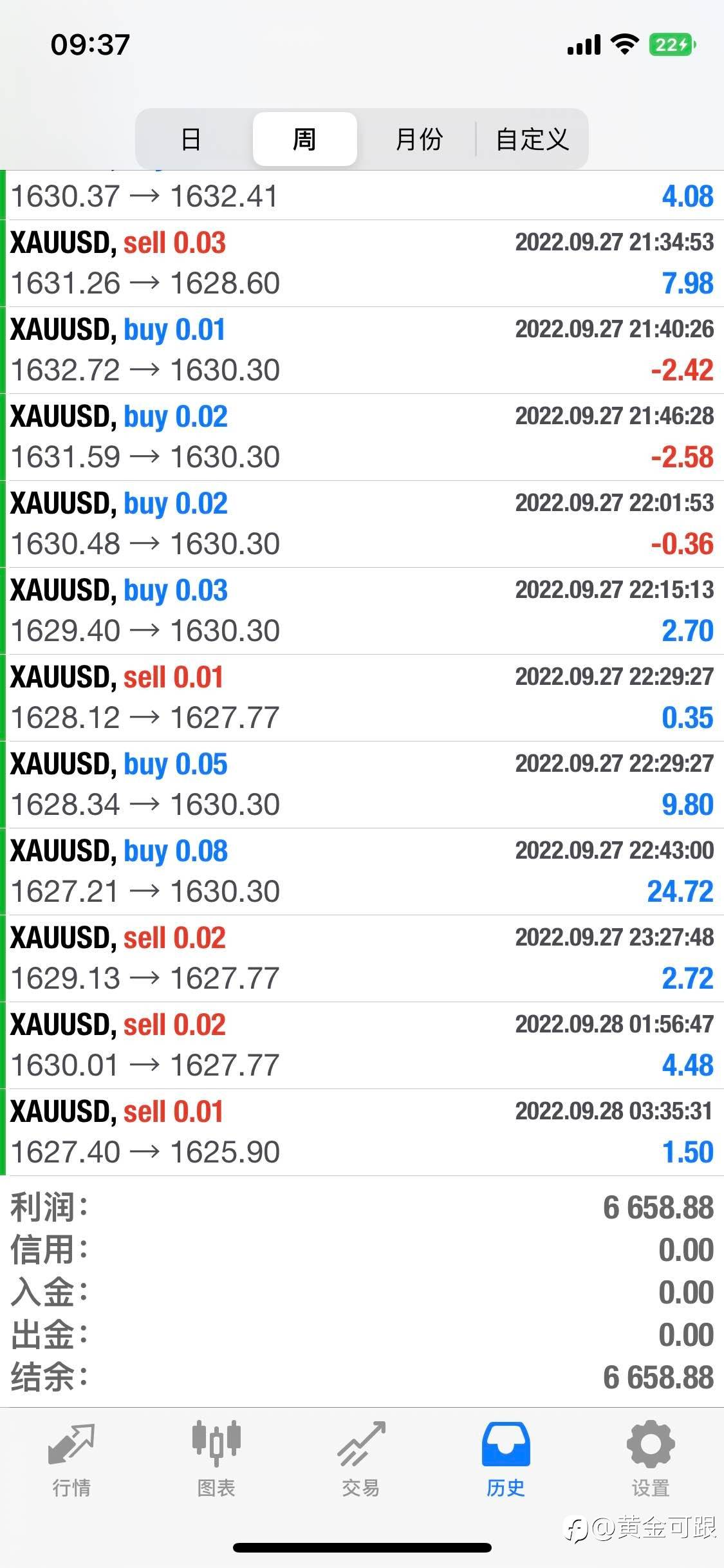Open the 自定义 custom period
Image resolution: width=724 pixels, height=1568 pixels.
pos(532,139)
